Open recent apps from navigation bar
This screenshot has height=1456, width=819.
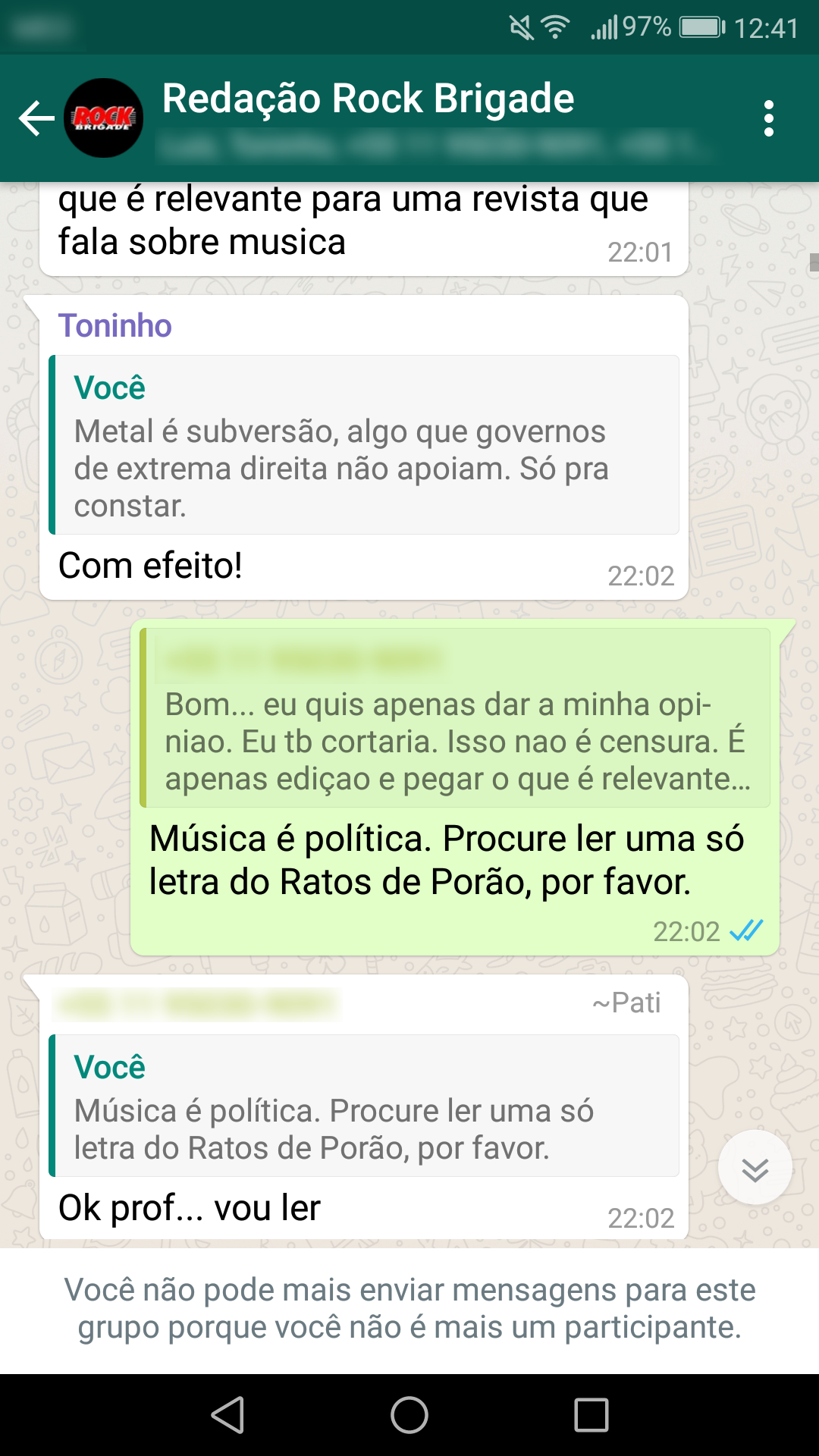coord(591,1415)
